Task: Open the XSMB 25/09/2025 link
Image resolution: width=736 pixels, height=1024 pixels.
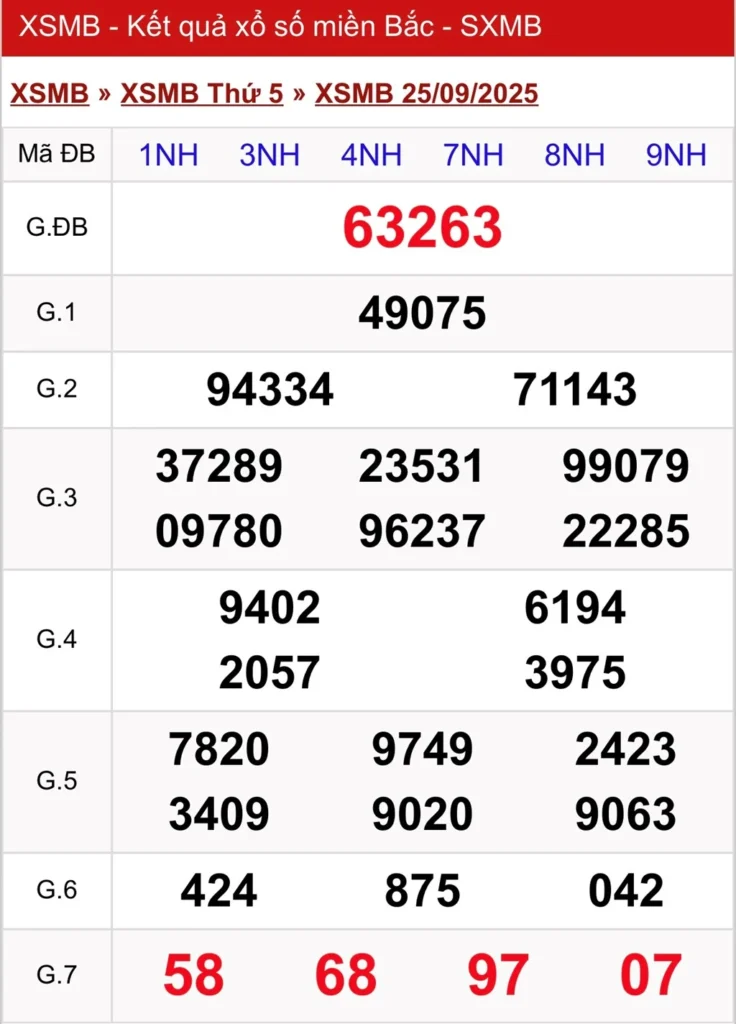Action: [x=426, y=94]
